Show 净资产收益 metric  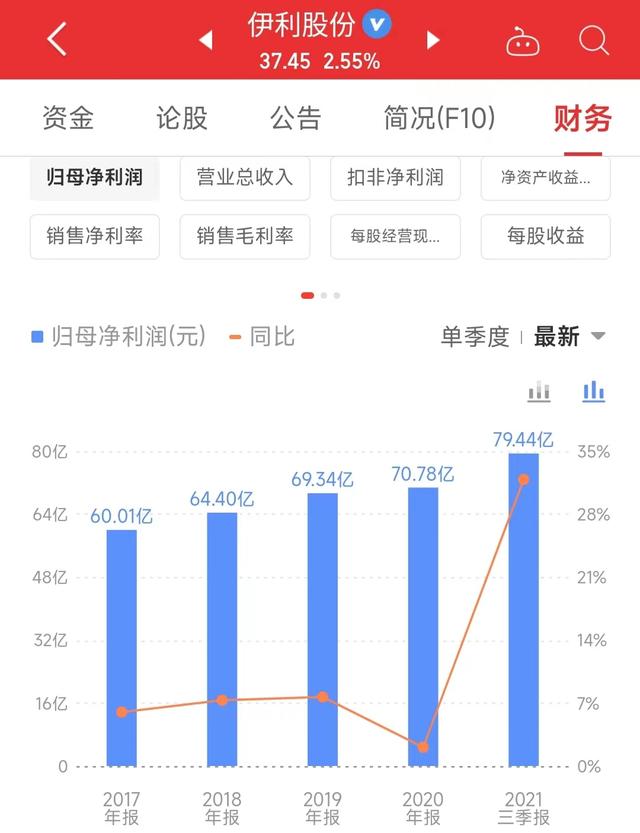545,178
